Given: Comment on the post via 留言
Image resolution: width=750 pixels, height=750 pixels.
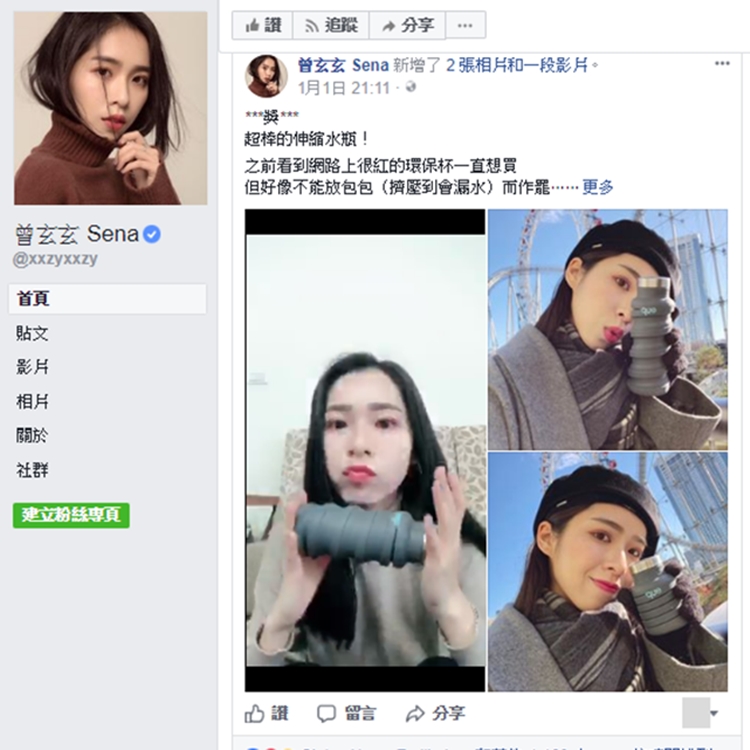Looking at the screenshot, I should coord(346,713).
